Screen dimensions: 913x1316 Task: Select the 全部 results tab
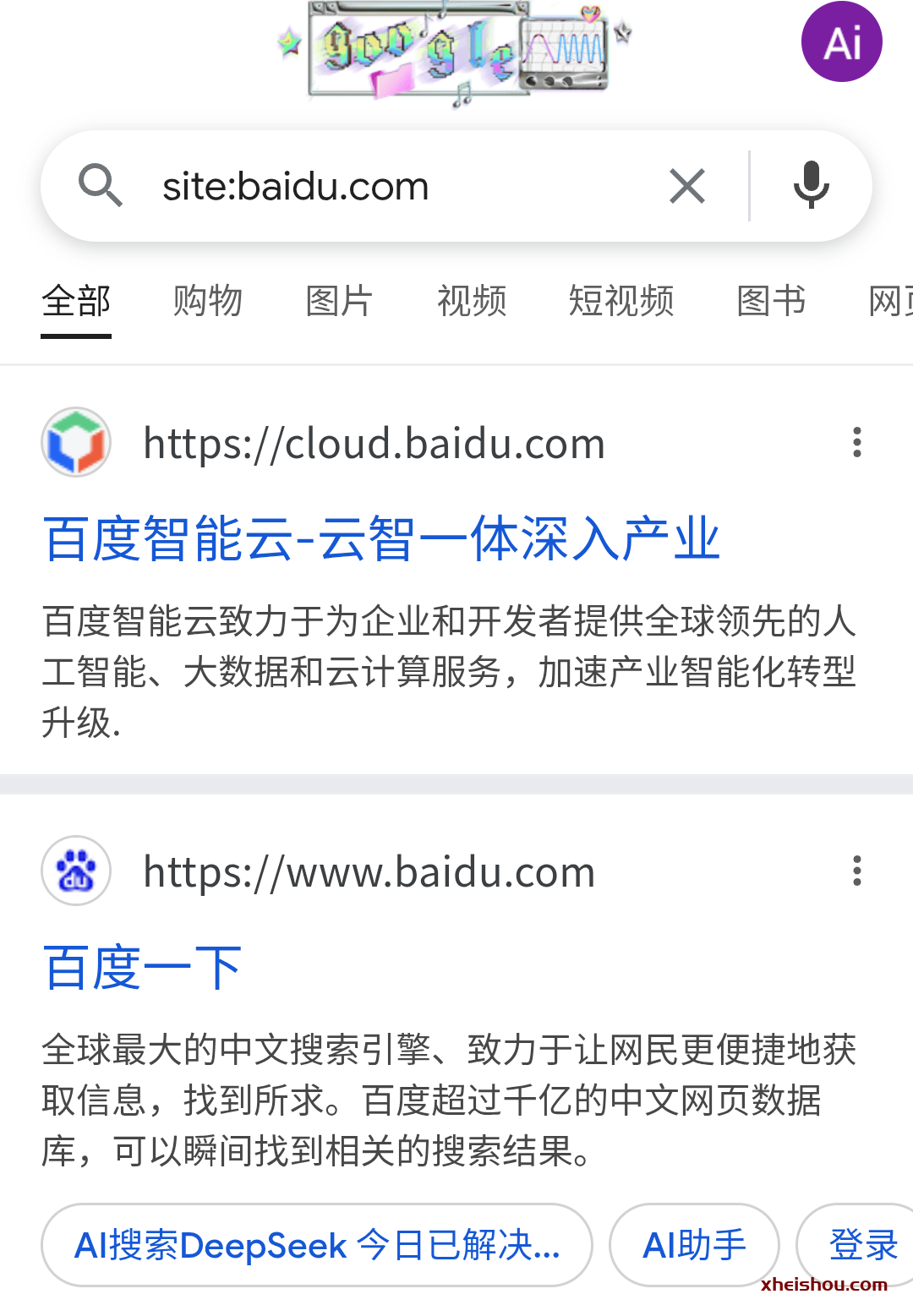tap(76, 301)
